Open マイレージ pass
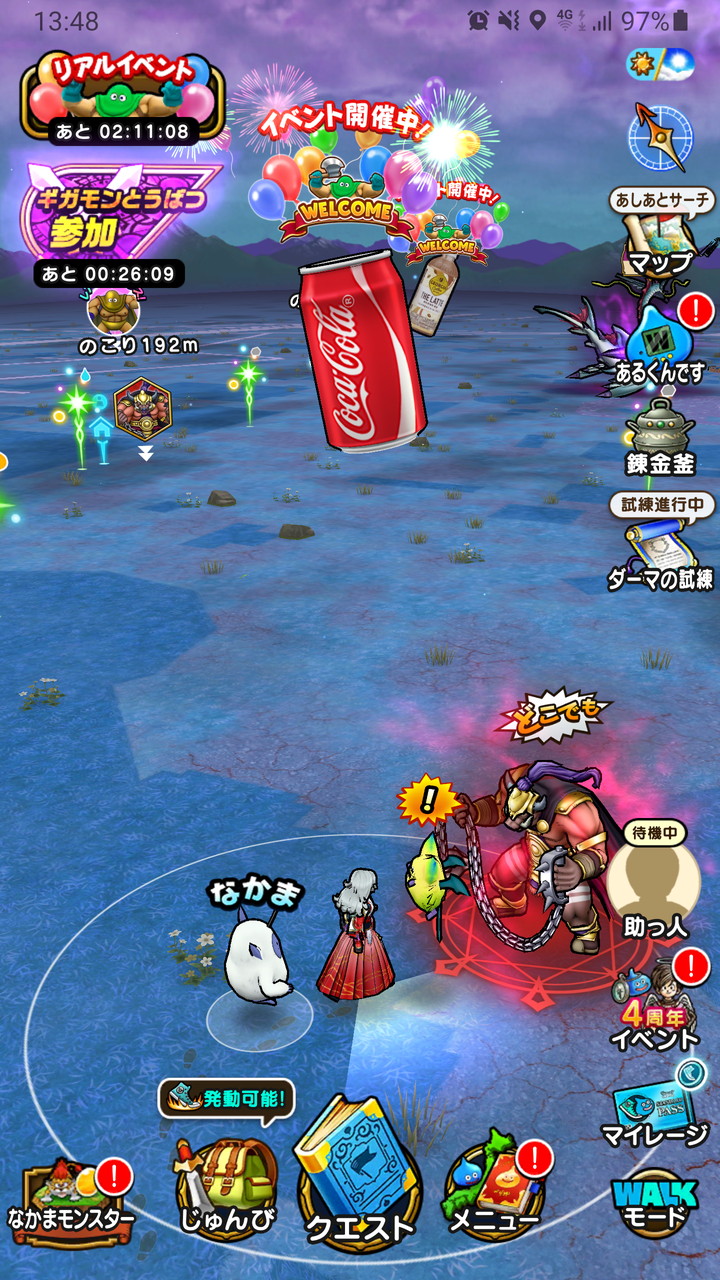 (x=656, y=1110)
